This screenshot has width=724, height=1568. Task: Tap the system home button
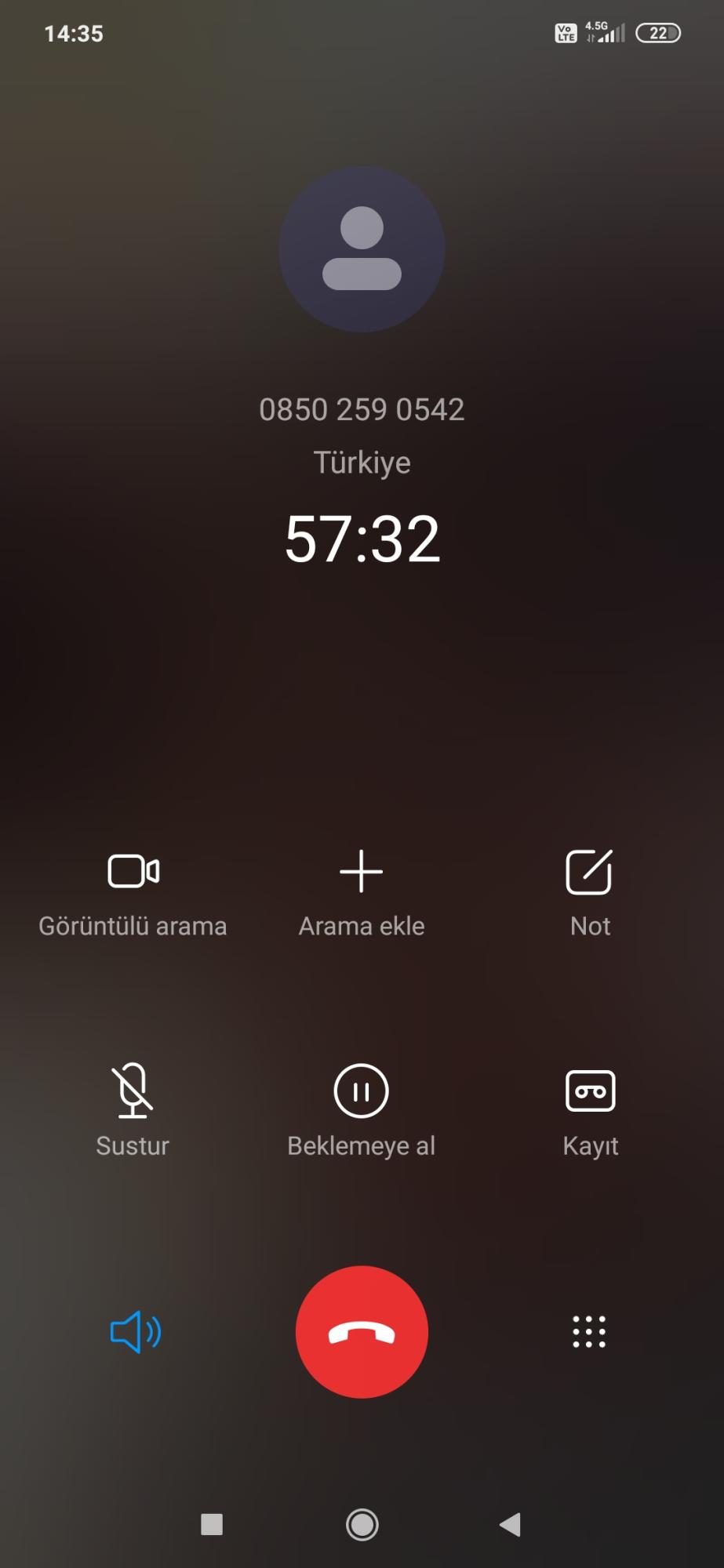point(362,1524)
